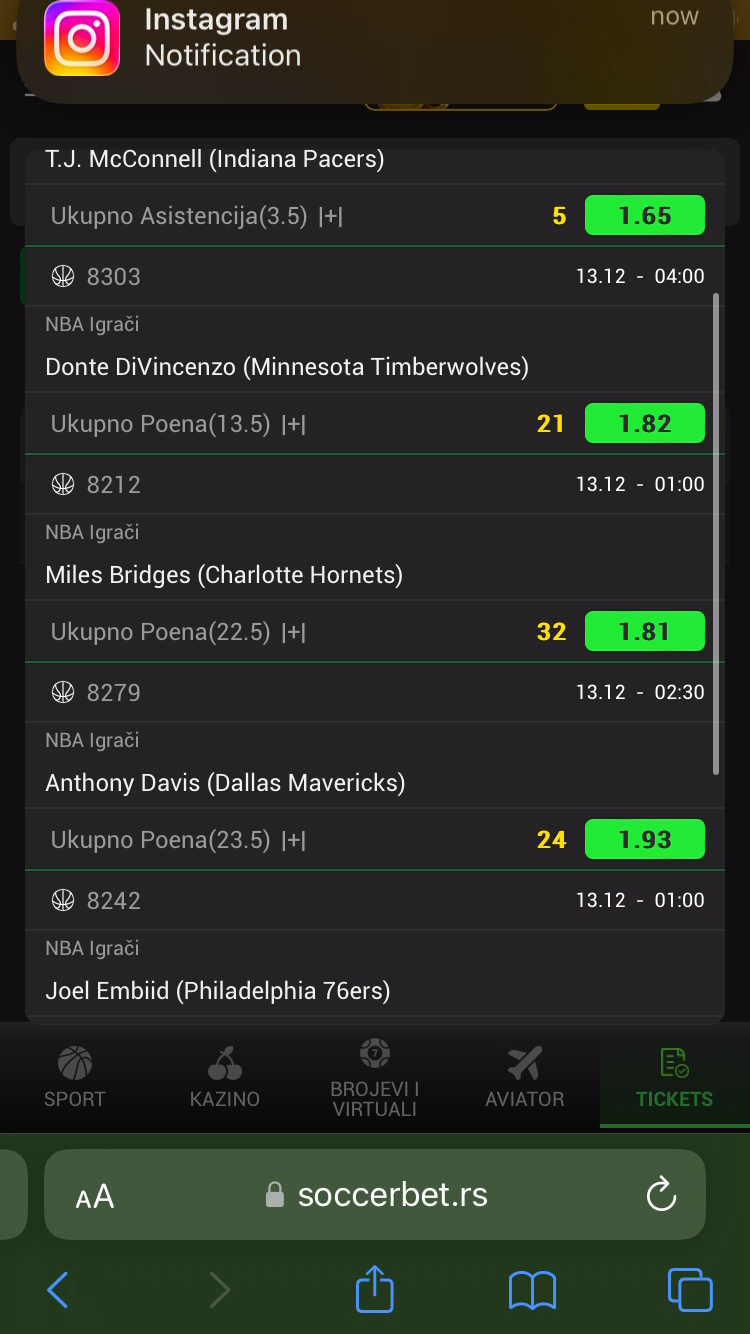Open Safari's AA text size menu
The width and height of the screenshot is (750, 1334).
95,1196
